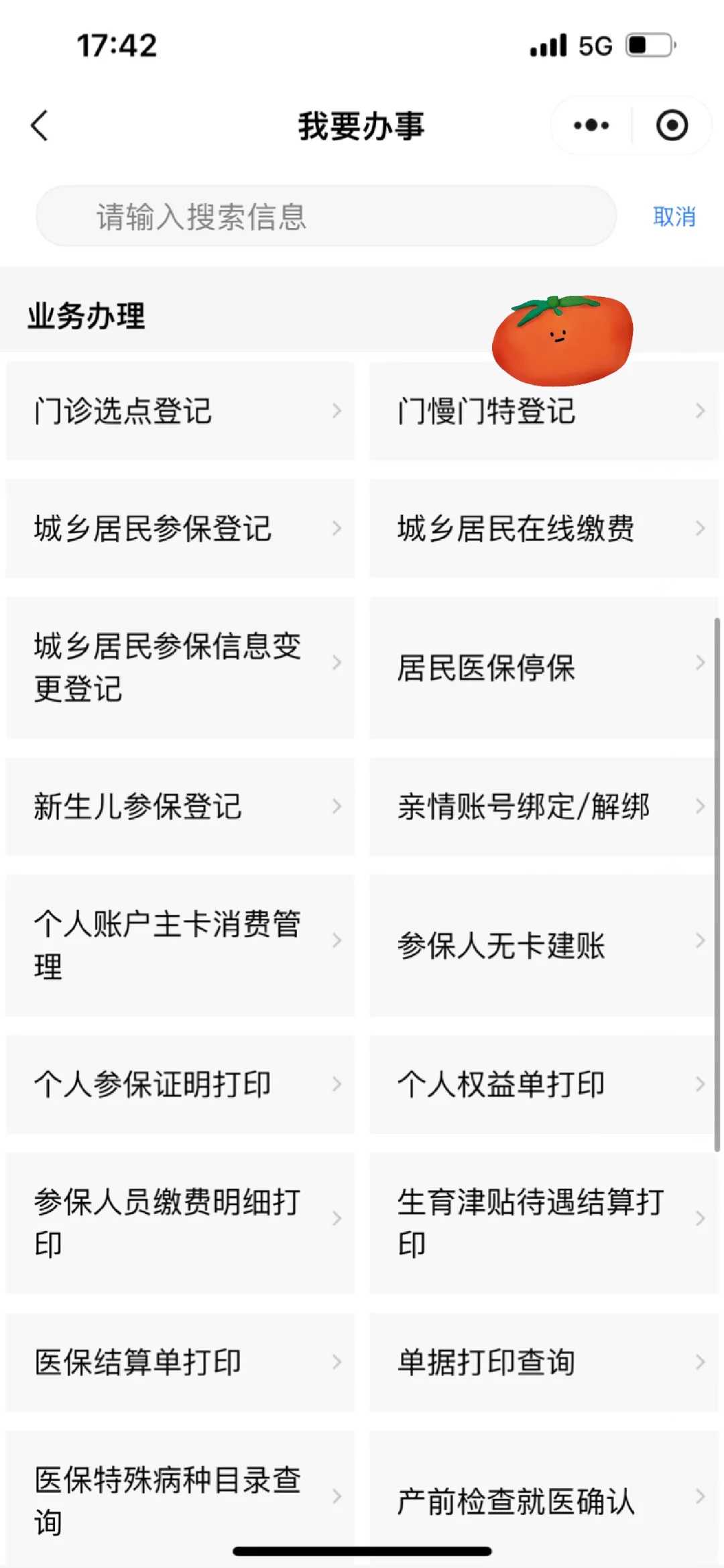Open 亲情账号绑定/解绑

click(x=543, y=806)
